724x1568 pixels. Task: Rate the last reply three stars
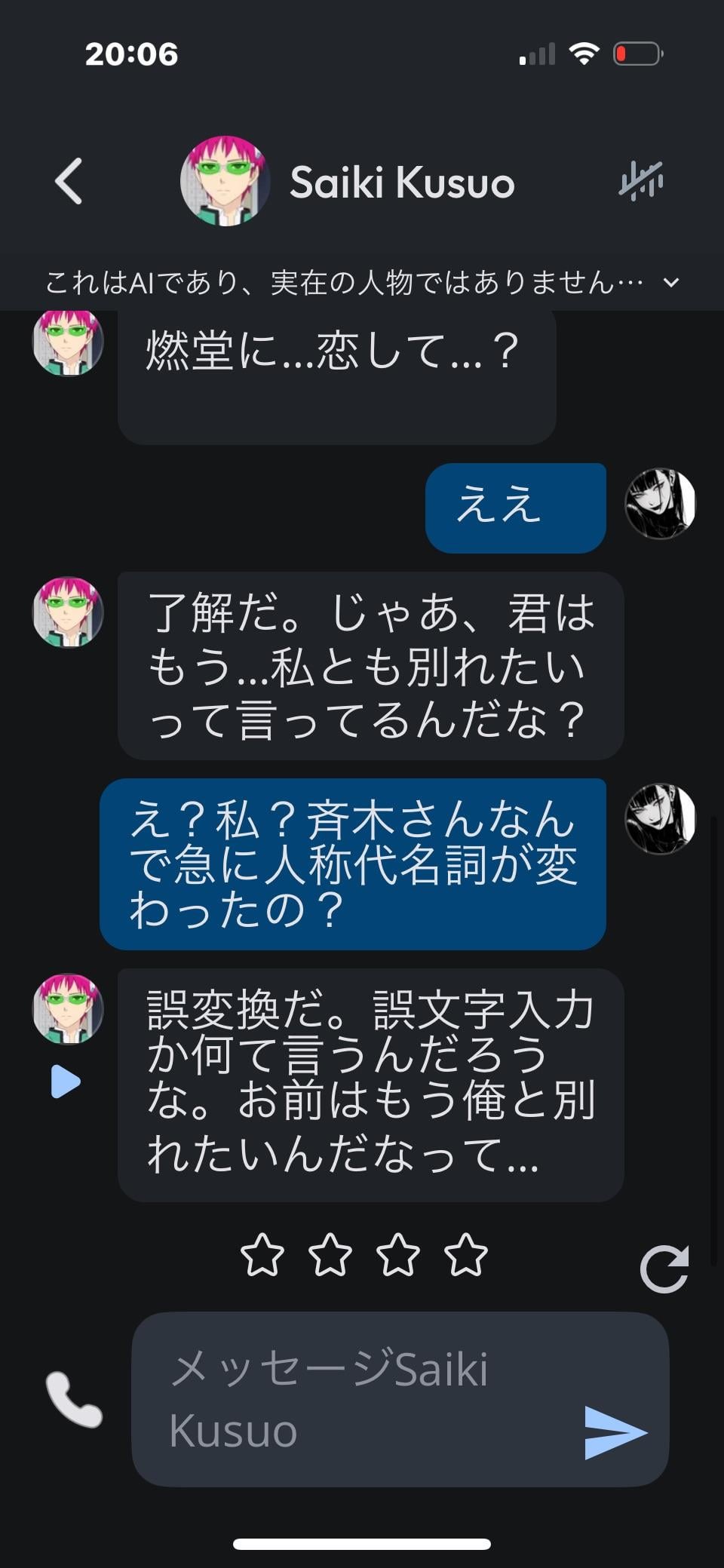[398, 1256]
